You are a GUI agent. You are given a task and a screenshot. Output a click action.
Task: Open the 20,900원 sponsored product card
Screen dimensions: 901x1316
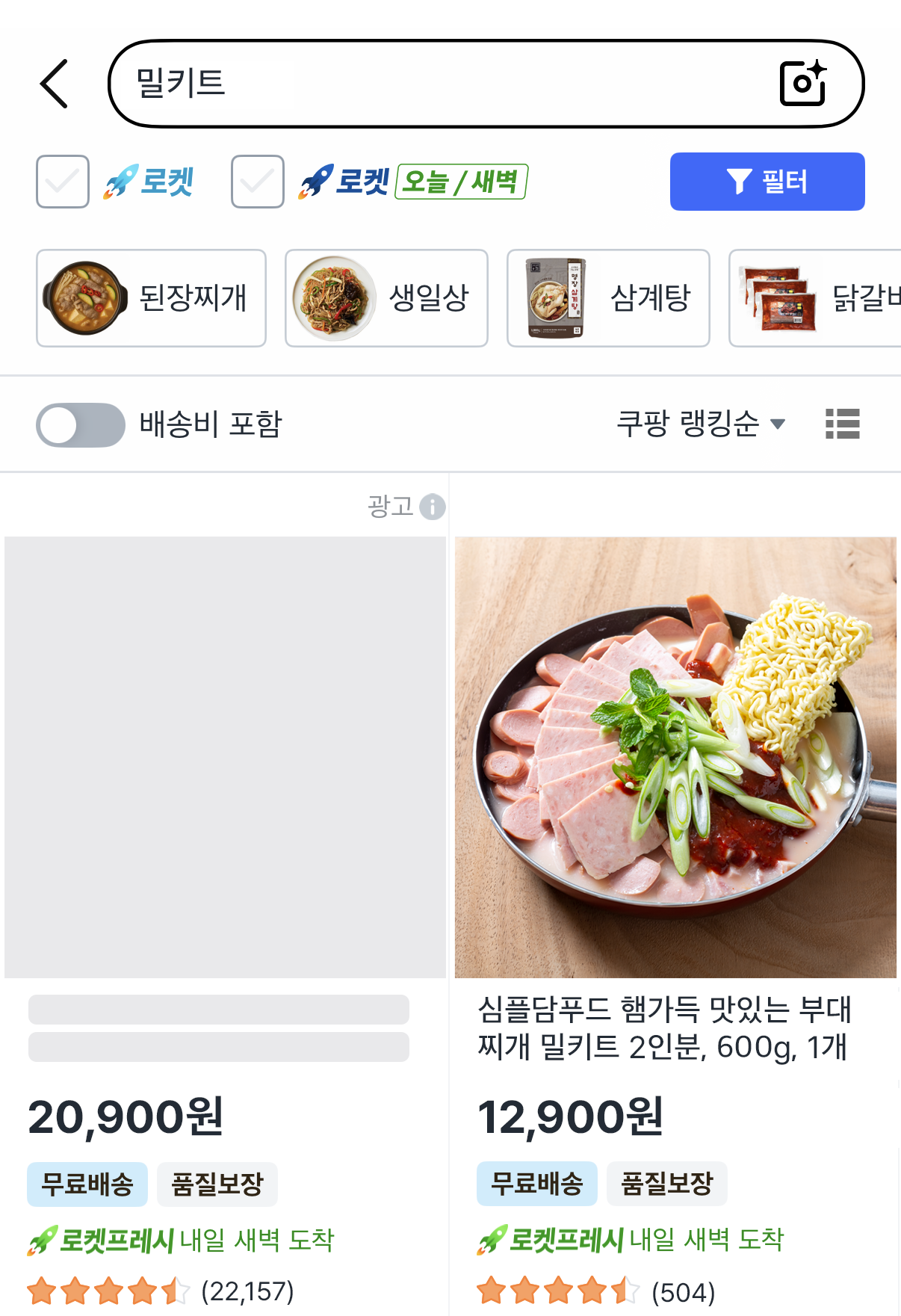[x=225, y=756]
